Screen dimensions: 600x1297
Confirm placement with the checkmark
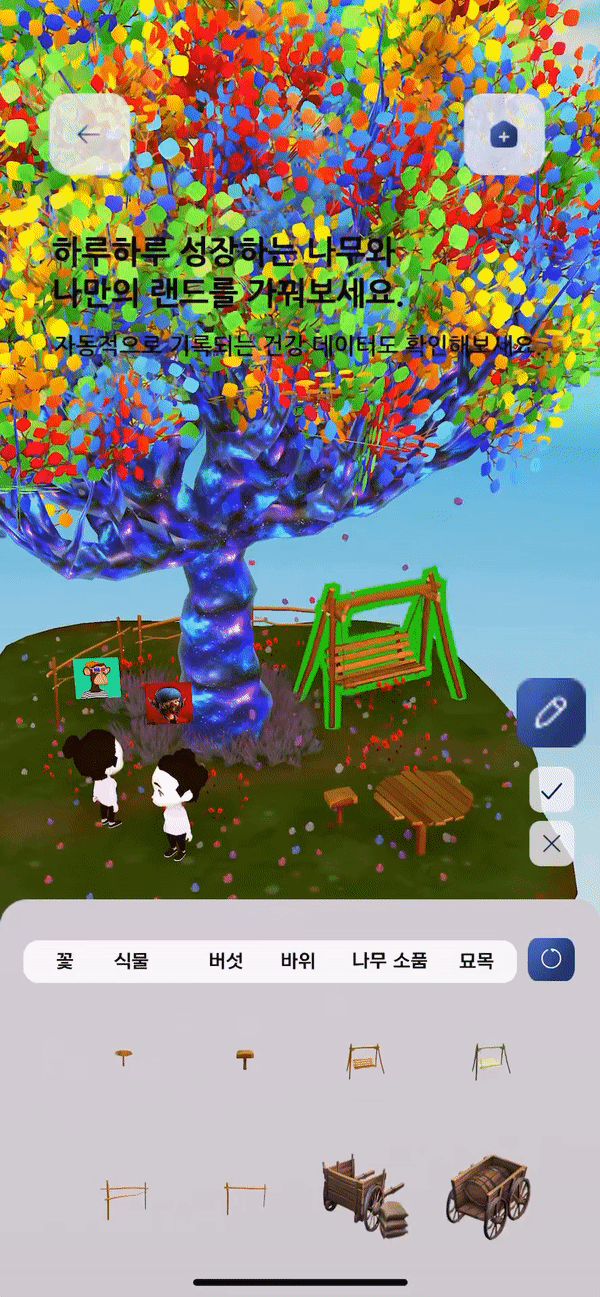(551, 792)
